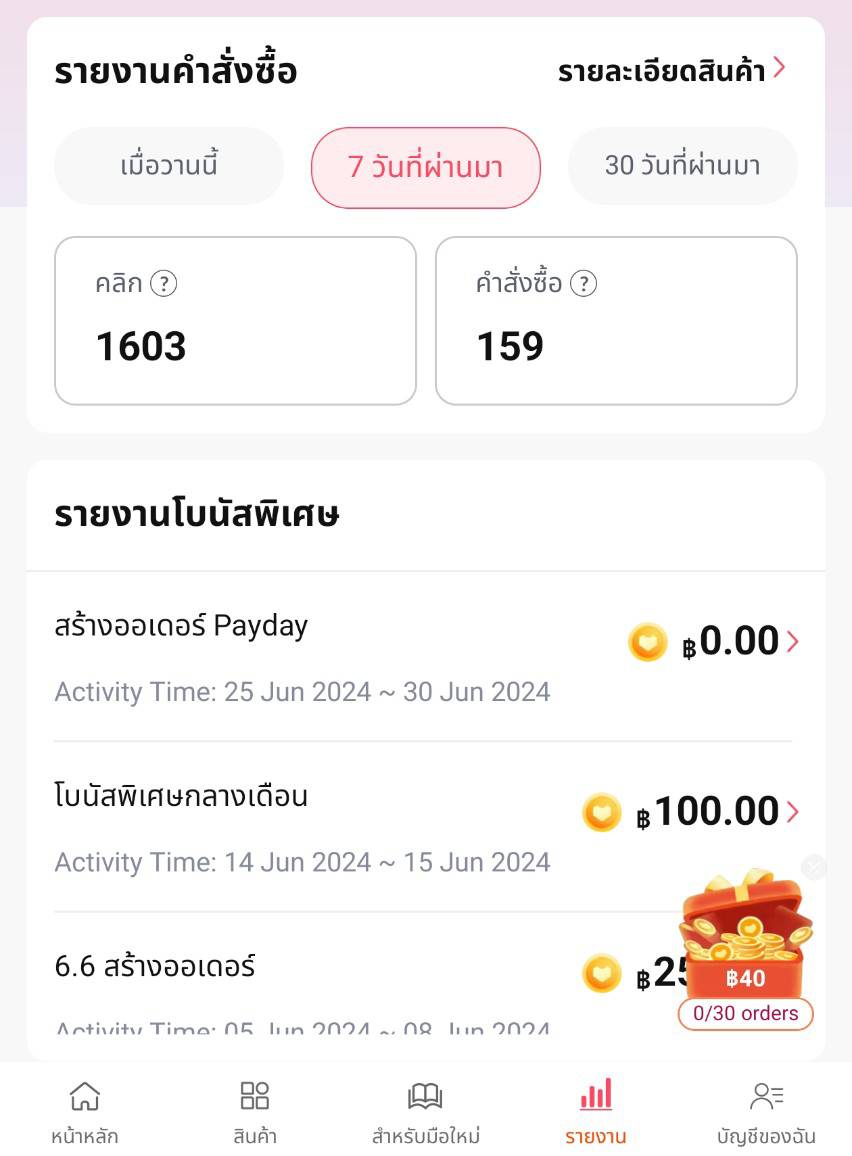852x1156 pixels.
Task: Open รายละเอียดสินค้า product details link
Action: pyautogui.click(x=671, y=71)
